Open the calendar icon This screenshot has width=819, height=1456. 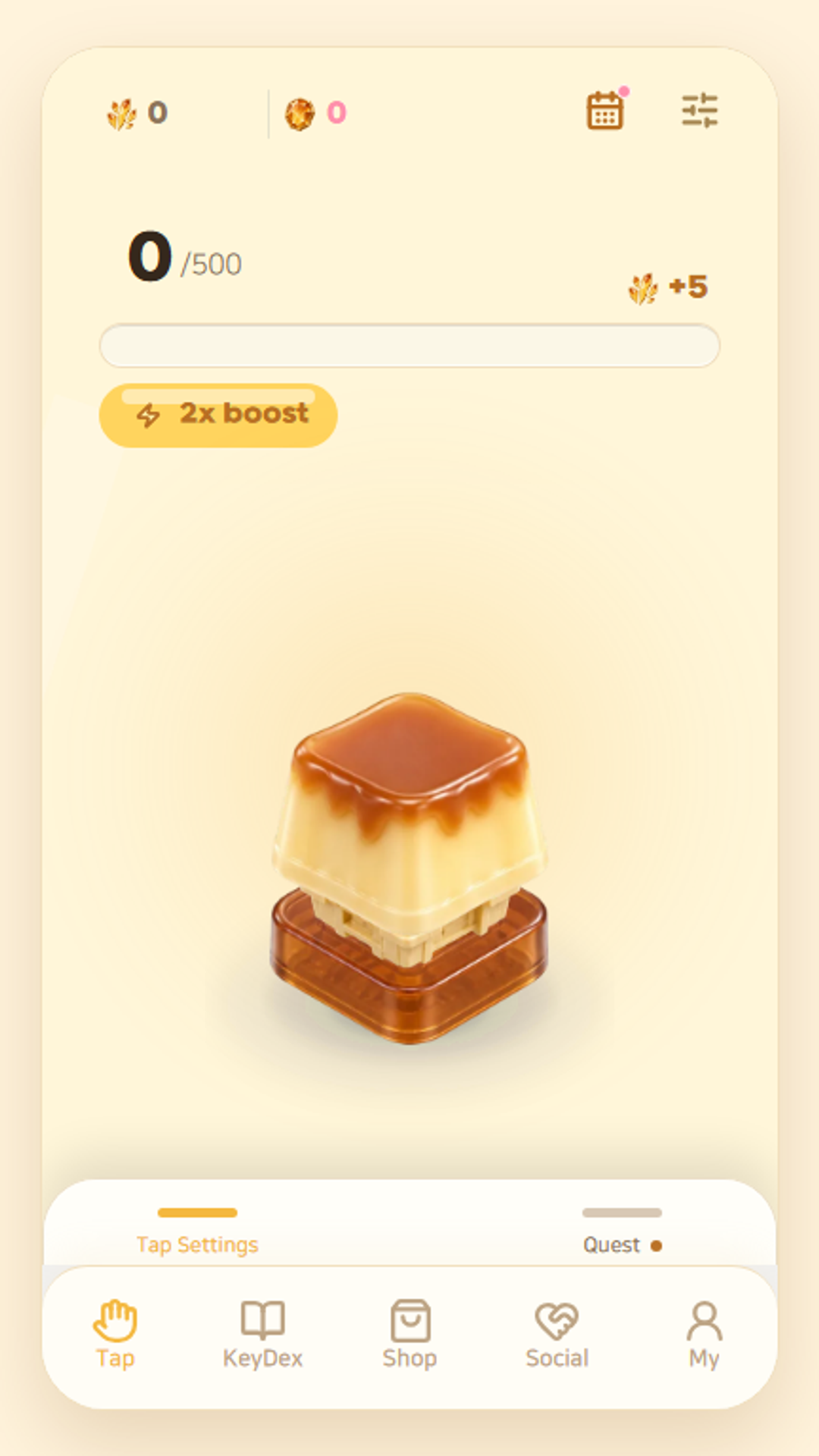pyautogui.click(x=605, y=111)
